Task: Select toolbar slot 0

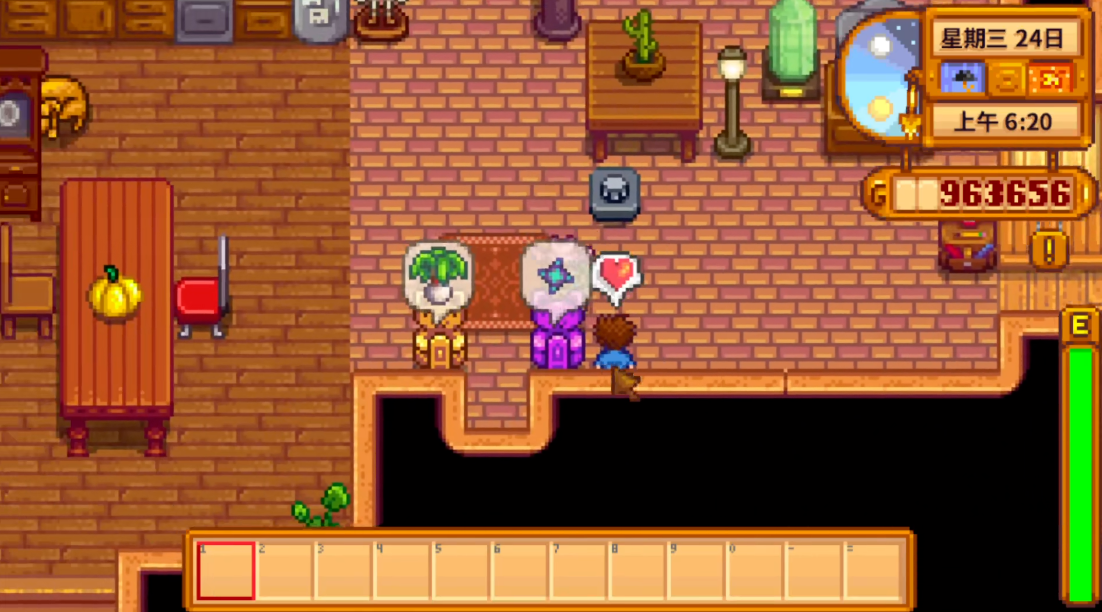Action: [x=756, y=570]
